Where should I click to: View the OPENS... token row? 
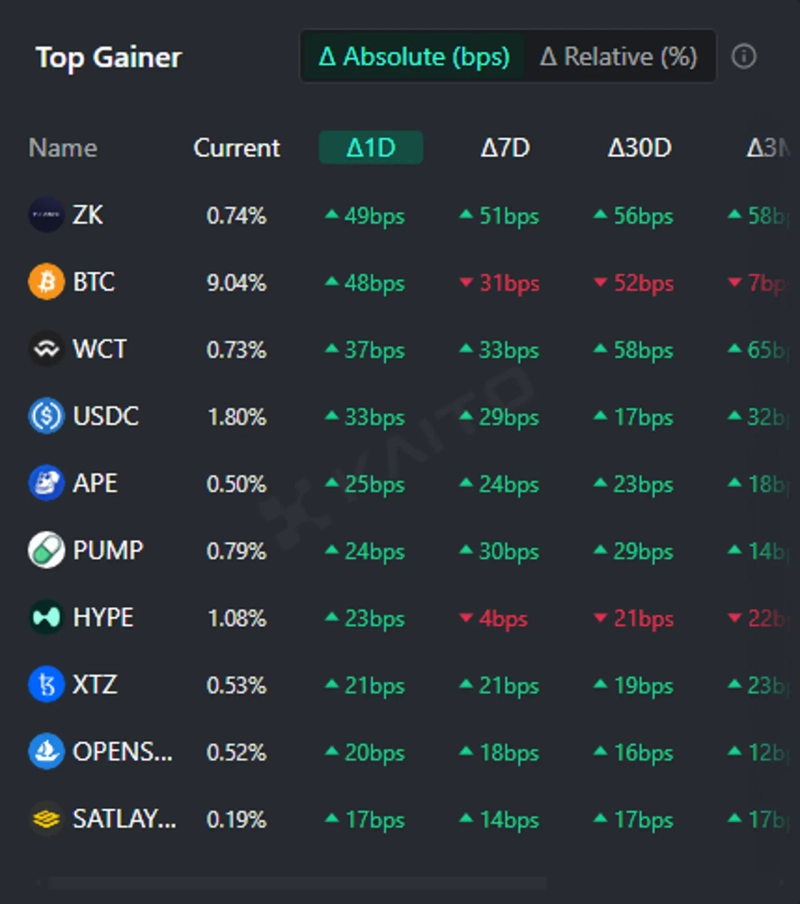coord(121,752)
